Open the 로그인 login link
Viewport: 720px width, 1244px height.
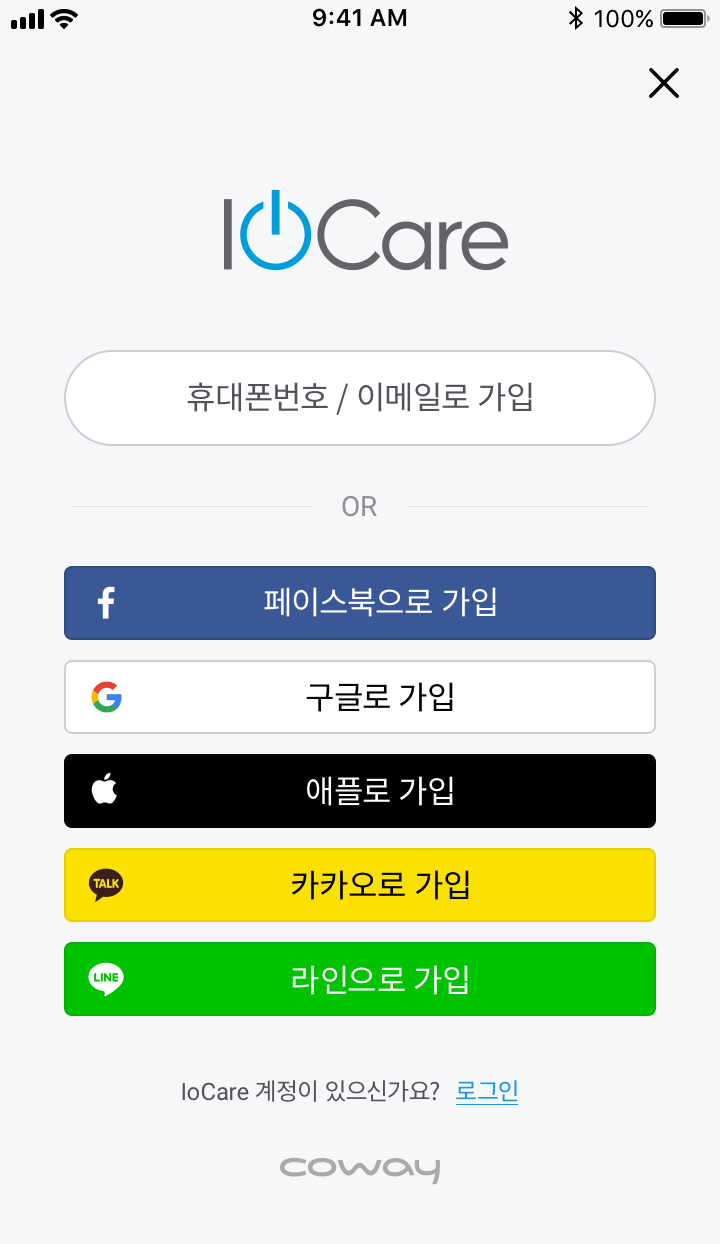[487, 1091]
